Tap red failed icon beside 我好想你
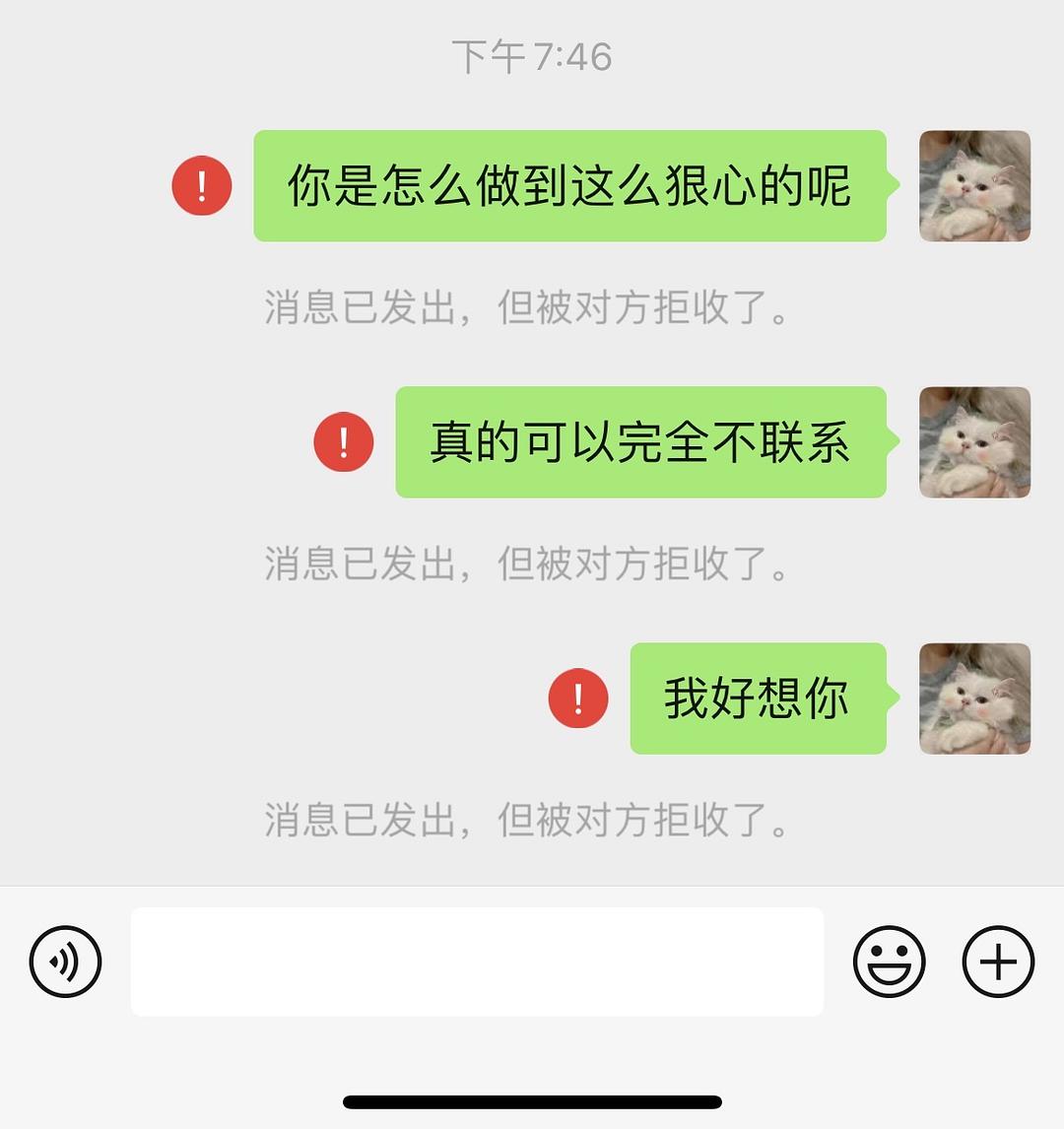The image size is (1064, 1129). 578,697
